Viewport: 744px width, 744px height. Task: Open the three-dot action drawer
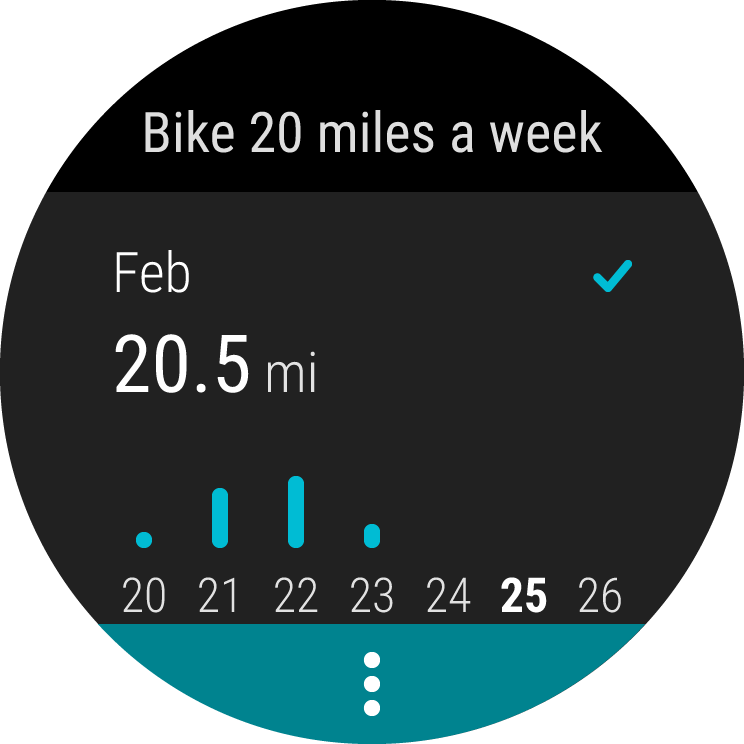coord(372,684)
